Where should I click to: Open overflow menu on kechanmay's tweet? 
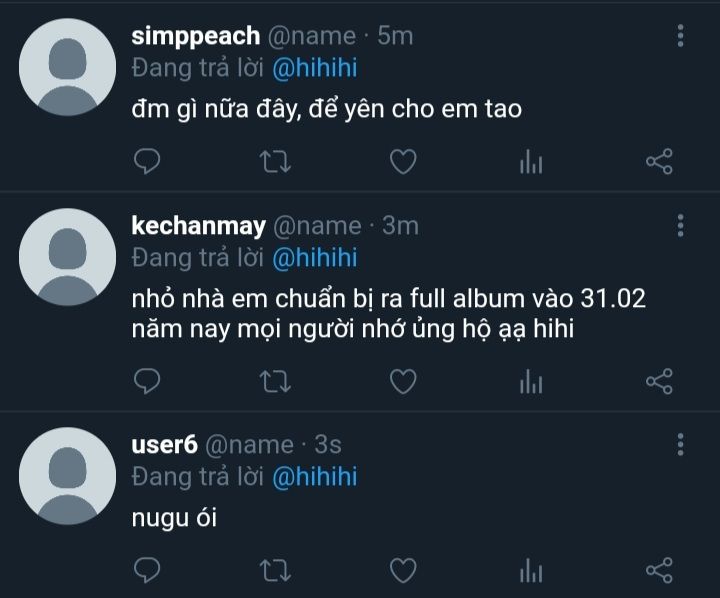coord(681,226)
